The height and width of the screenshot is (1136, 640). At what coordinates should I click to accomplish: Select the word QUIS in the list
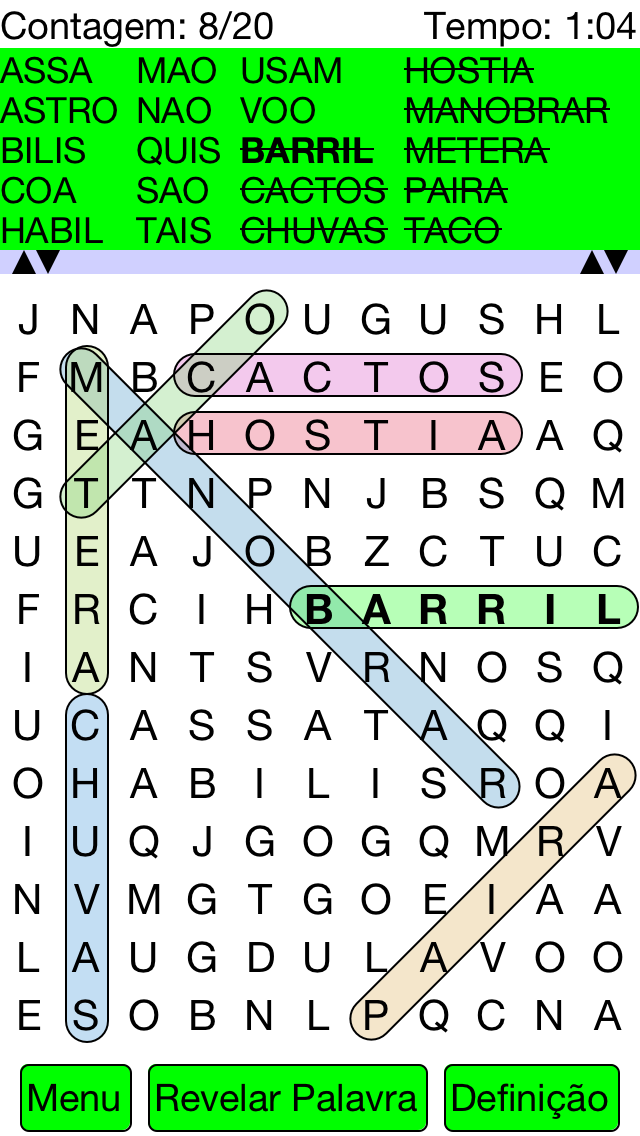(x=178, y=151)
